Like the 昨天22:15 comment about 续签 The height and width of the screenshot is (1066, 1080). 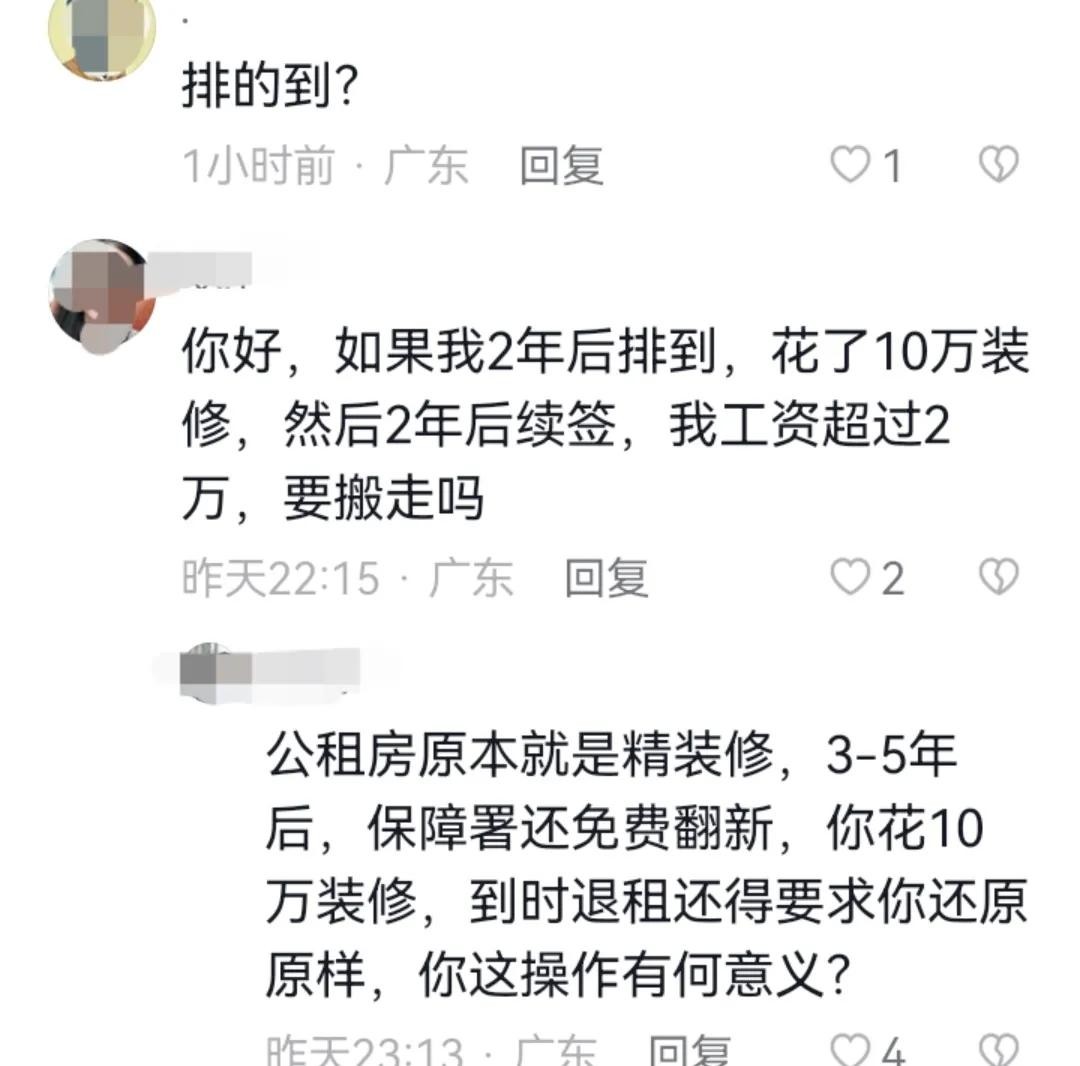click(x=851, y=577)
